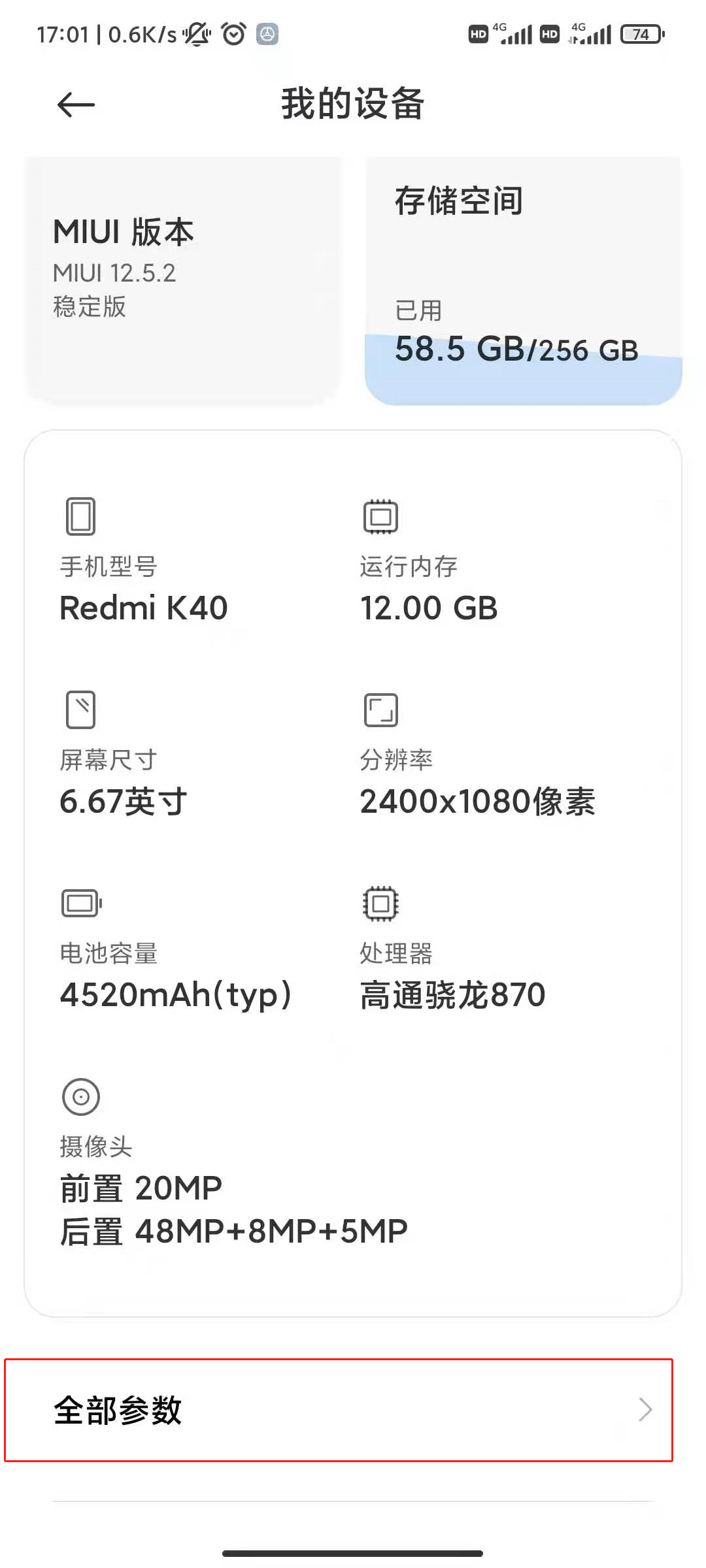This screenshot has width=706, height=1568.
Task: Click the battery icon above 电池容量
Action: coord(81,904)
